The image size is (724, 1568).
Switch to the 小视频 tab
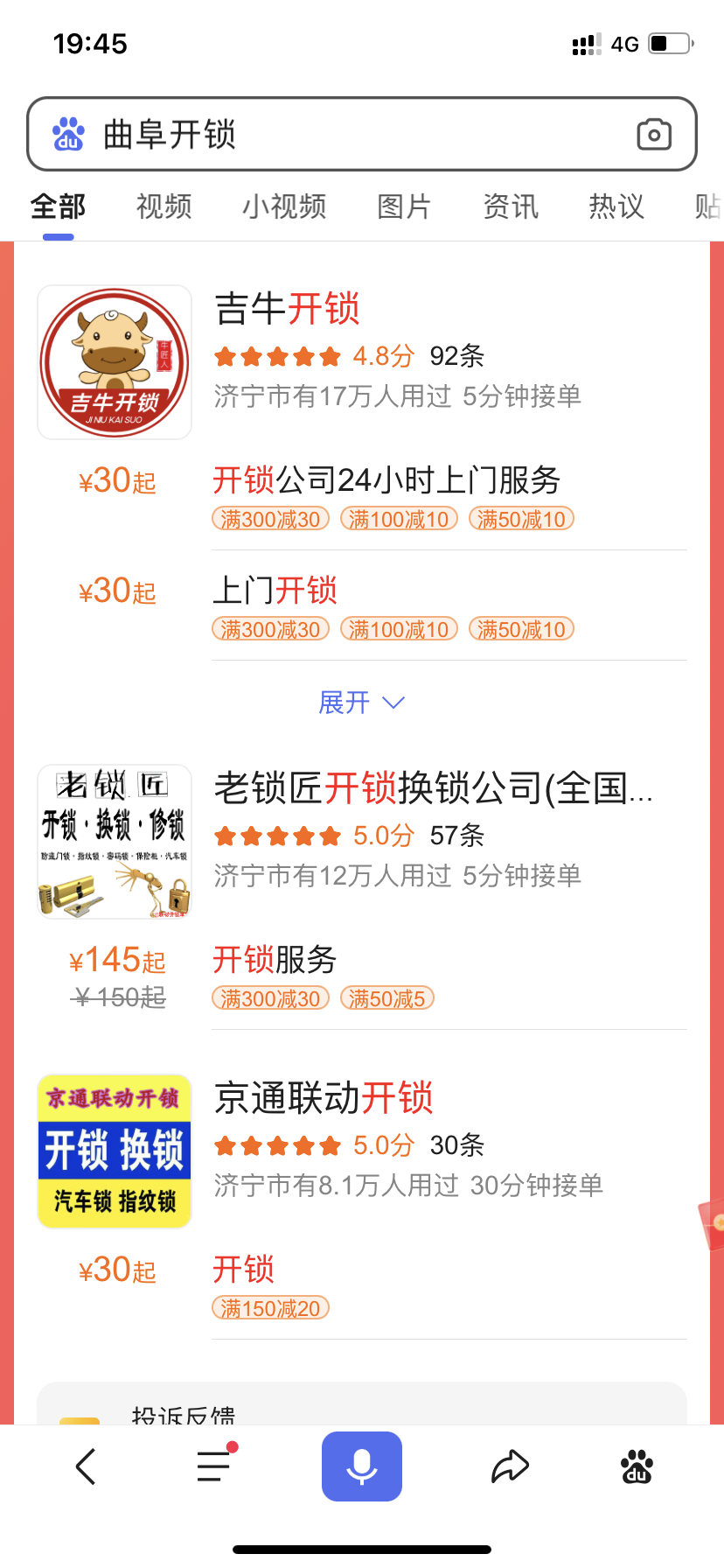[x=284, y=206]
